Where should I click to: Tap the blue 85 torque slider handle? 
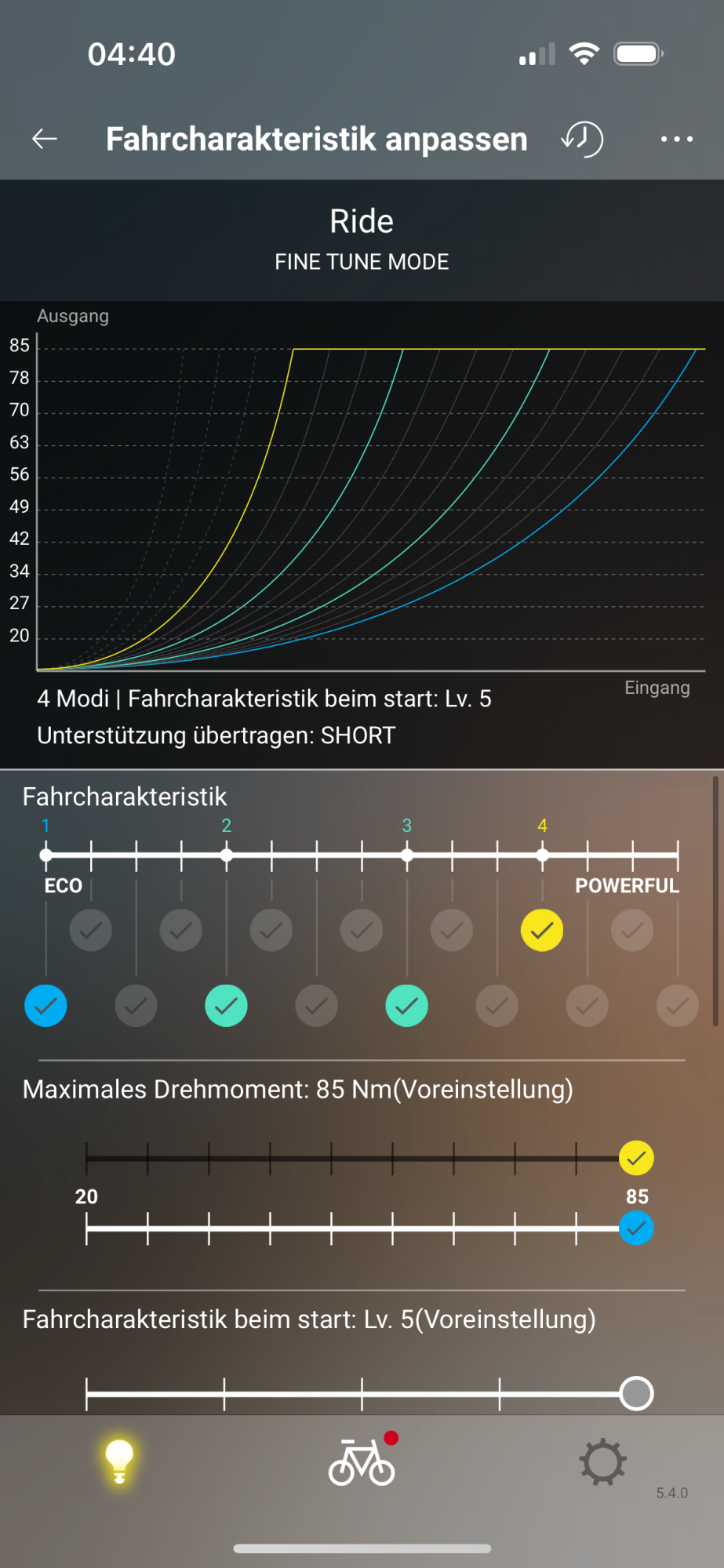636,1228
